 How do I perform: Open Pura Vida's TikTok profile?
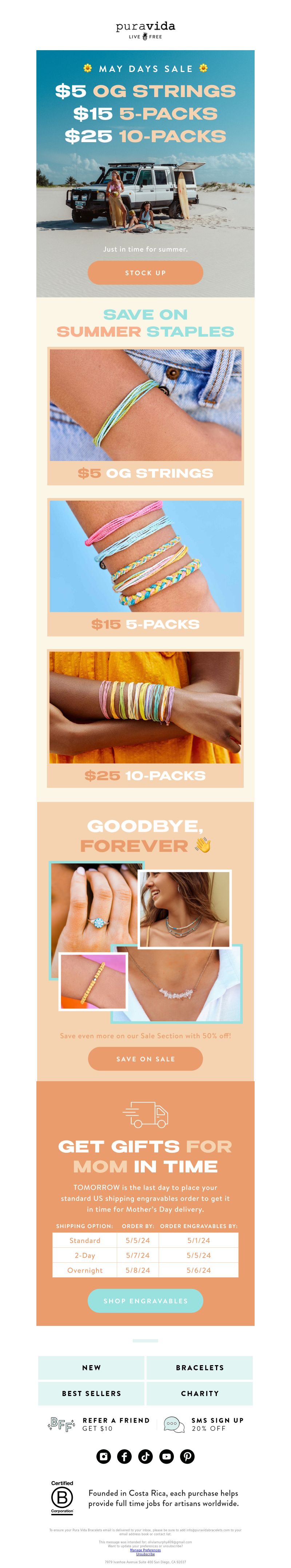click(x=145, y=1456)
